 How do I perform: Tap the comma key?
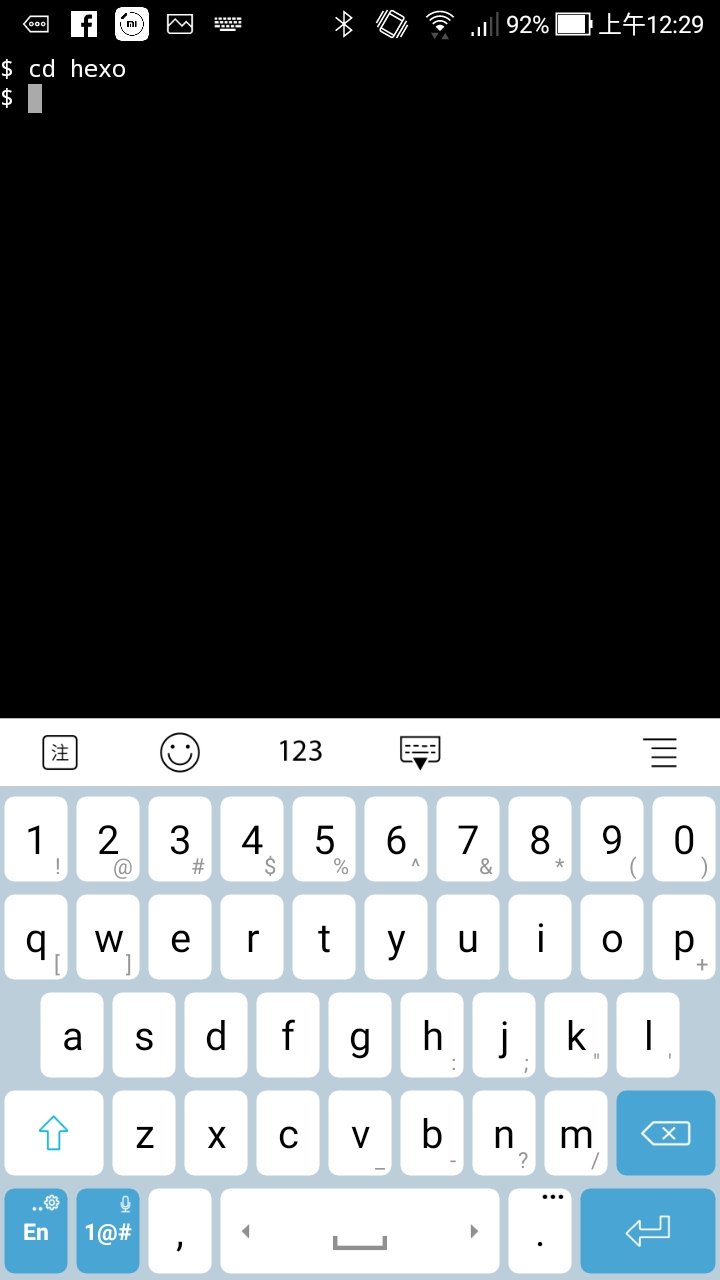pos(180,1231)
